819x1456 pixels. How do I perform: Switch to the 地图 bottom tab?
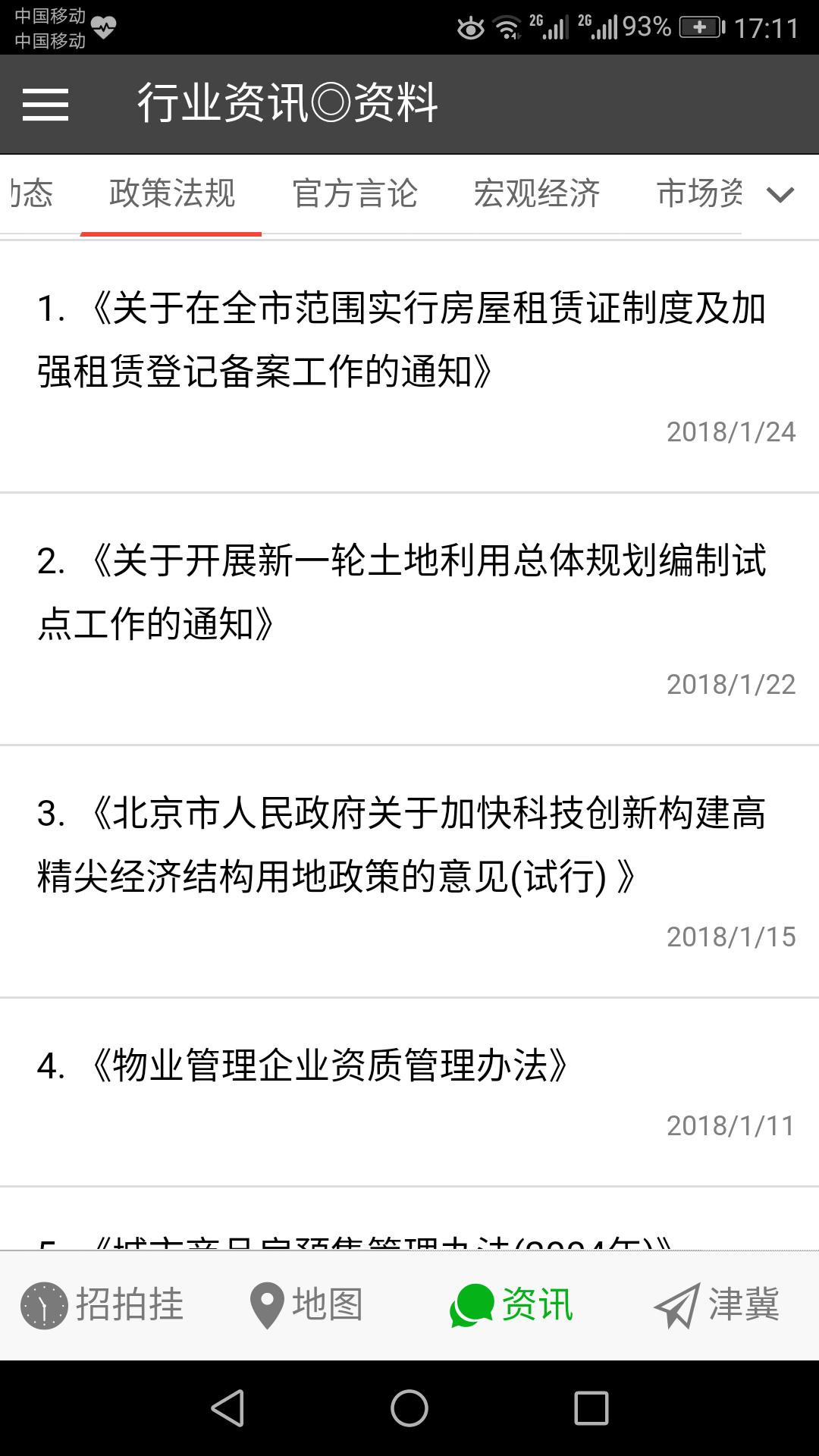click(x=307, y=1305)
